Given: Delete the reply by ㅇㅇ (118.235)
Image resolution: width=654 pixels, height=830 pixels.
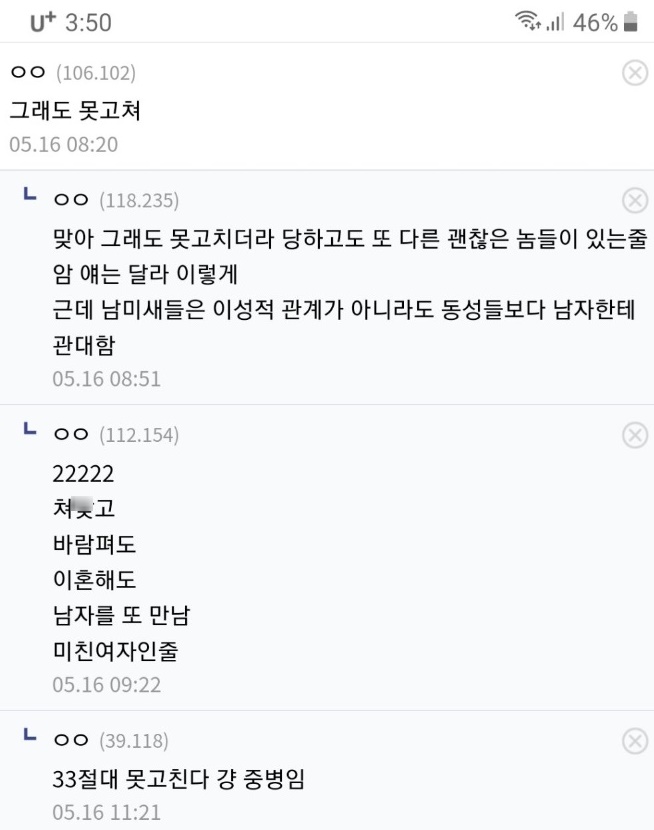Looking at the screenshot, I should tap(634, 200).
